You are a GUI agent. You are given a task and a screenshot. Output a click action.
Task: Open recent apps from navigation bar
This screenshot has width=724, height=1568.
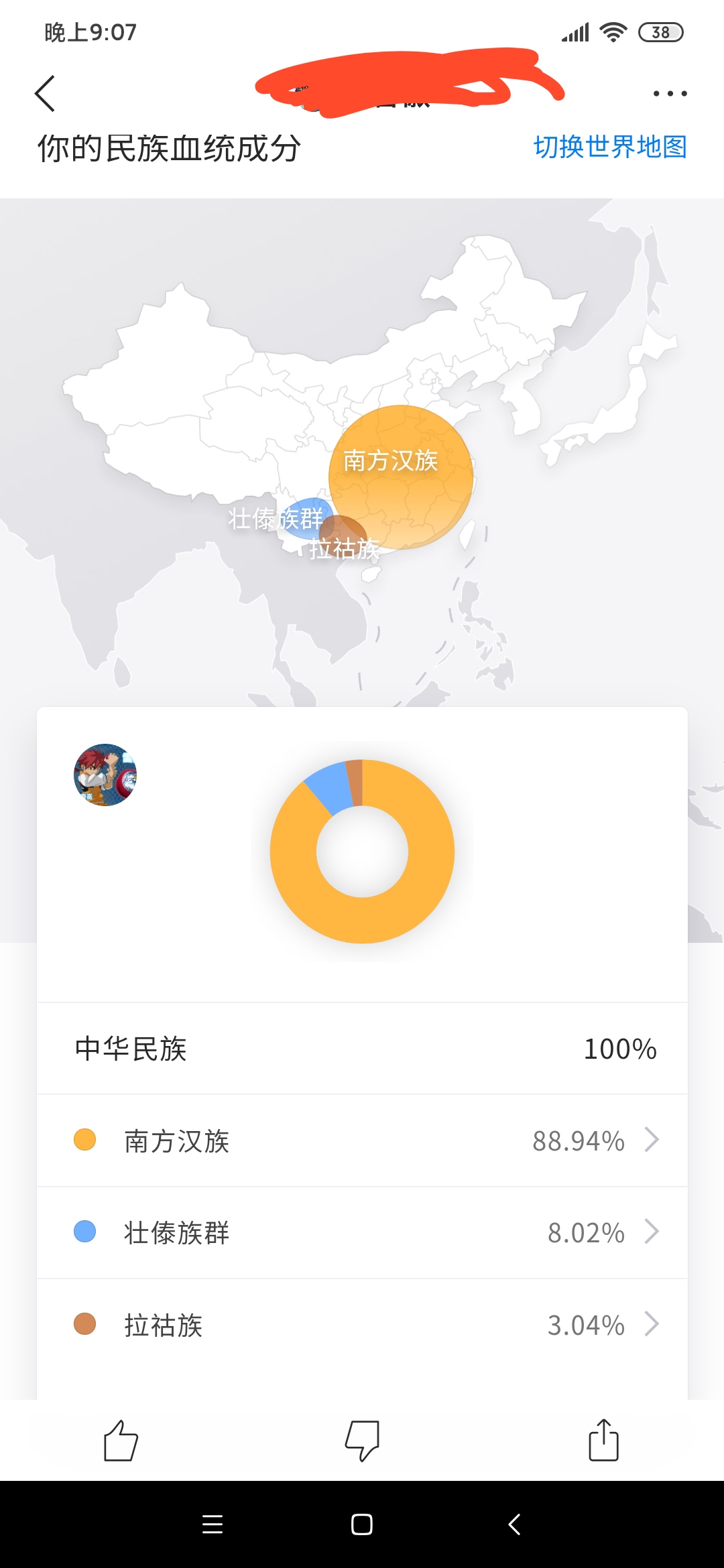pos(213,1524)
